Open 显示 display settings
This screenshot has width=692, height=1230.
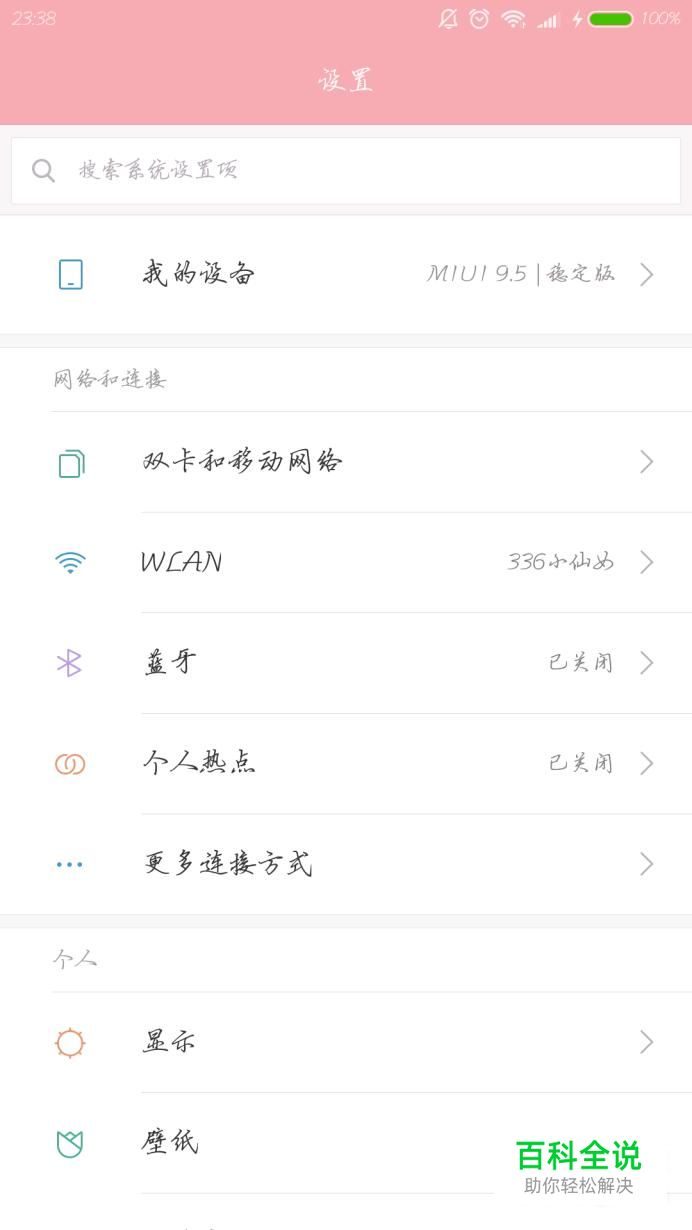[x=346, y=1042]
